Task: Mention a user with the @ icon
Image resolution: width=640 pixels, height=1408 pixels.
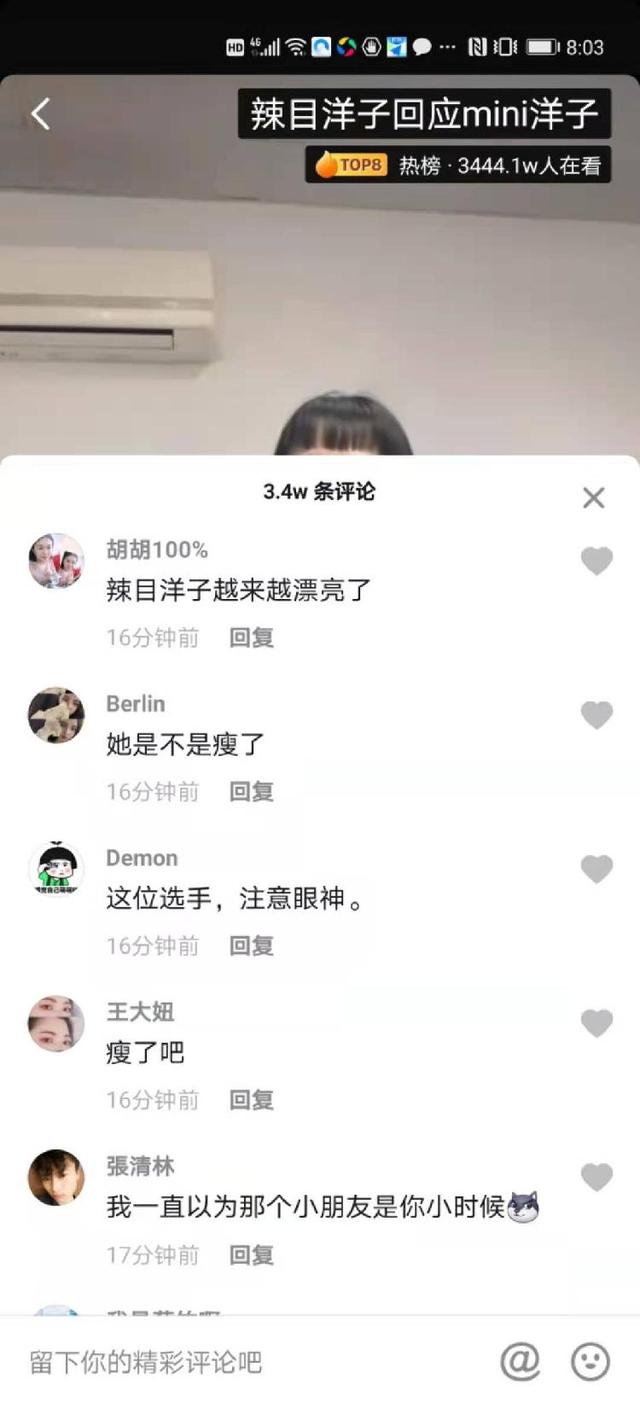Action: pos(520,1361)
